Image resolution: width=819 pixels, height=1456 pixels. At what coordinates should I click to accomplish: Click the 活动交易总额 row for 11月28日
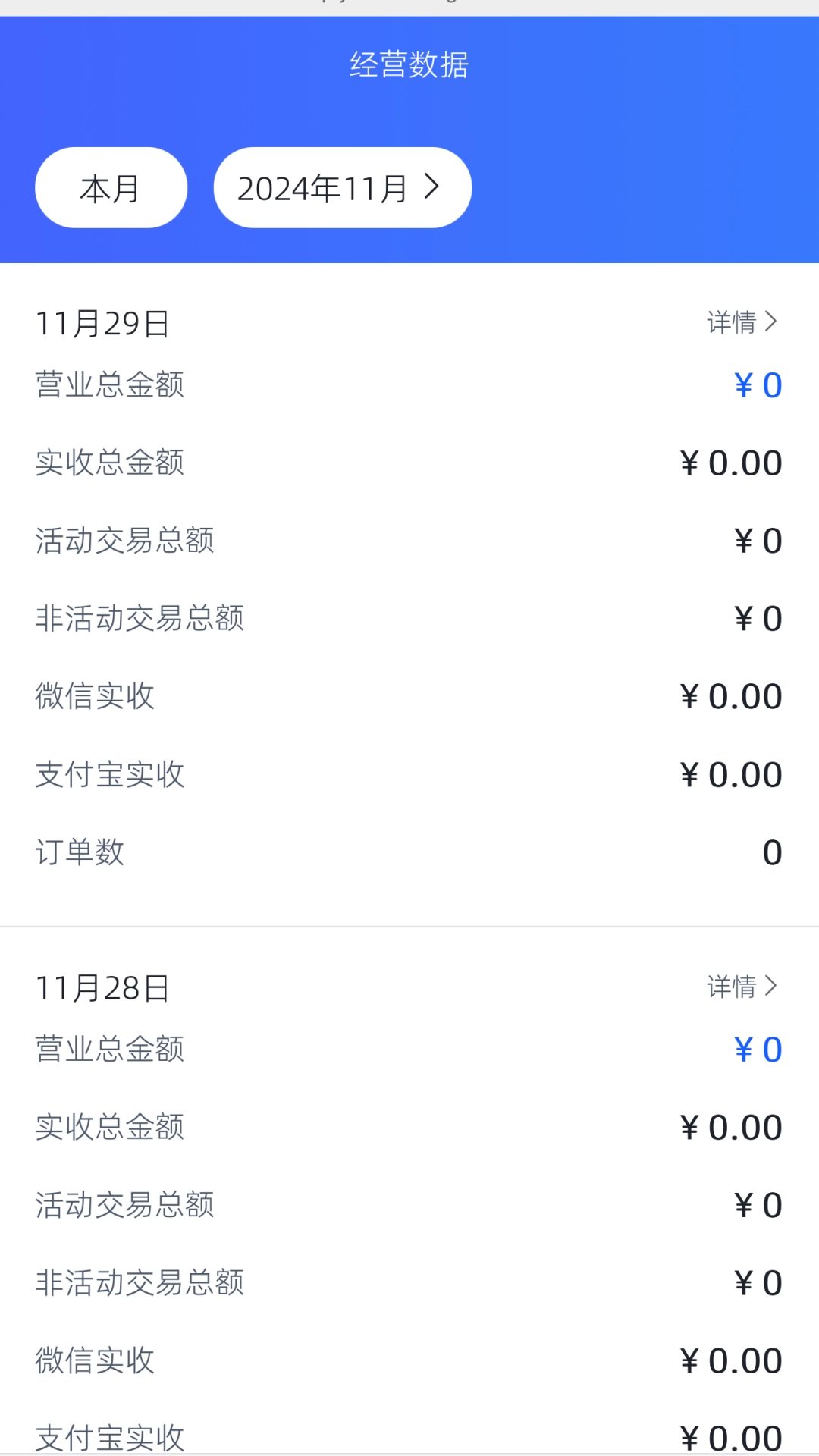[x=409, y=1204]
